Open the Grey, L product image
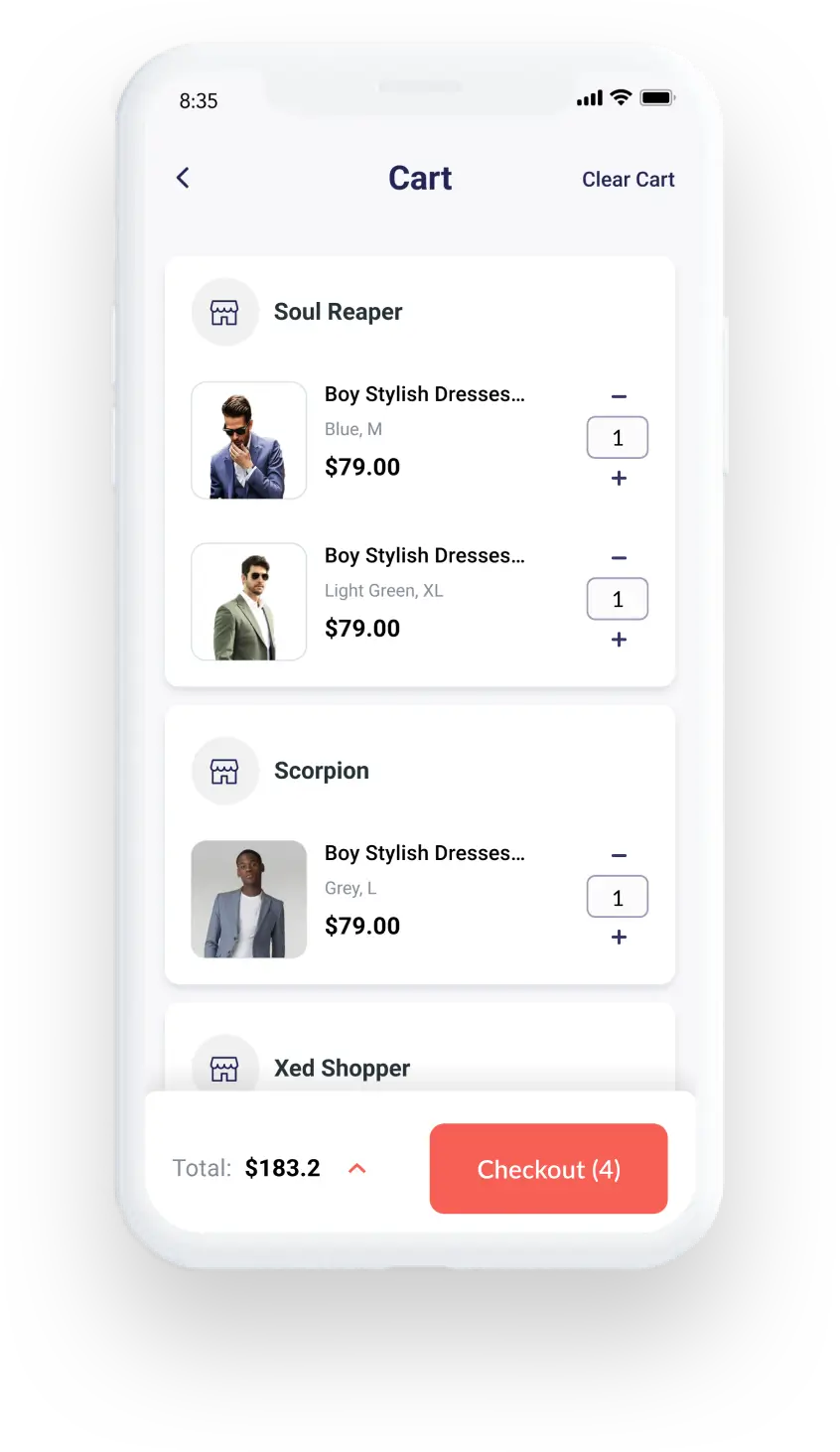Viewport: 840px width, 1452px height. pyautogui.click(x=248, y=899)
